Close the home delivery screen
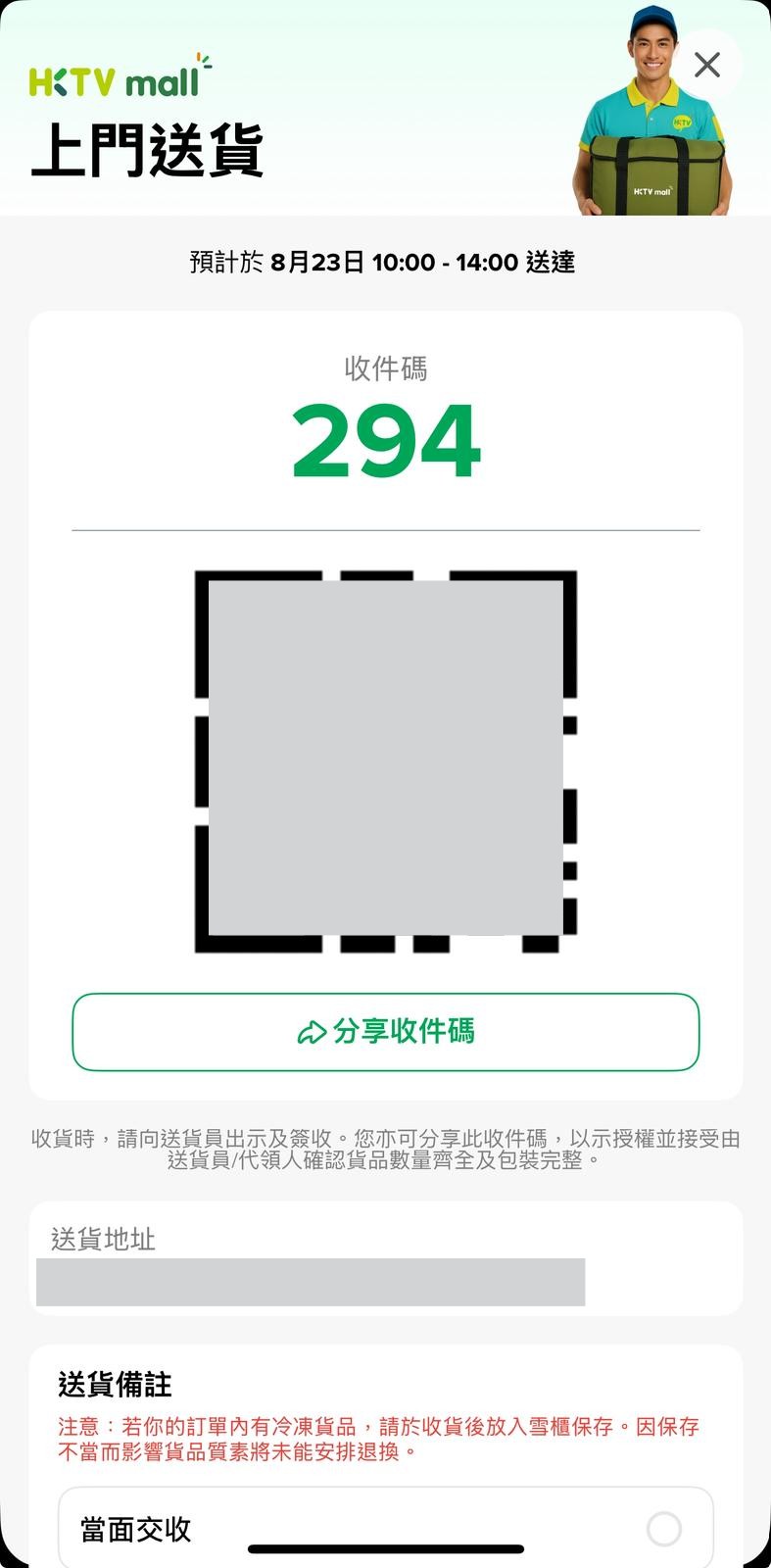The width and height of the screenshot is (771, 1568). pos(706,65)
